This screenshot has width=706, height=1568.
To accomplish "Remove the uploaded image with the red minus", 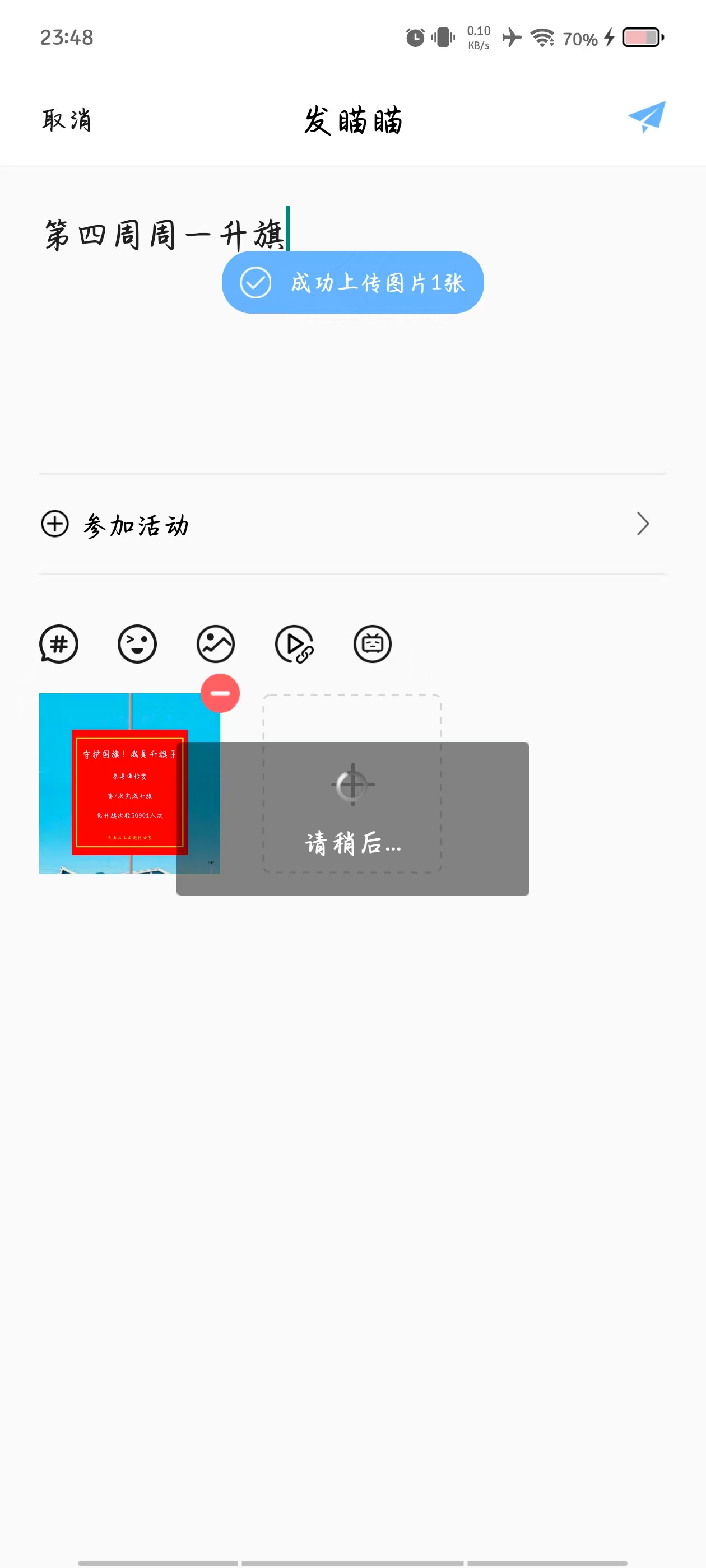I will (220, 693).
